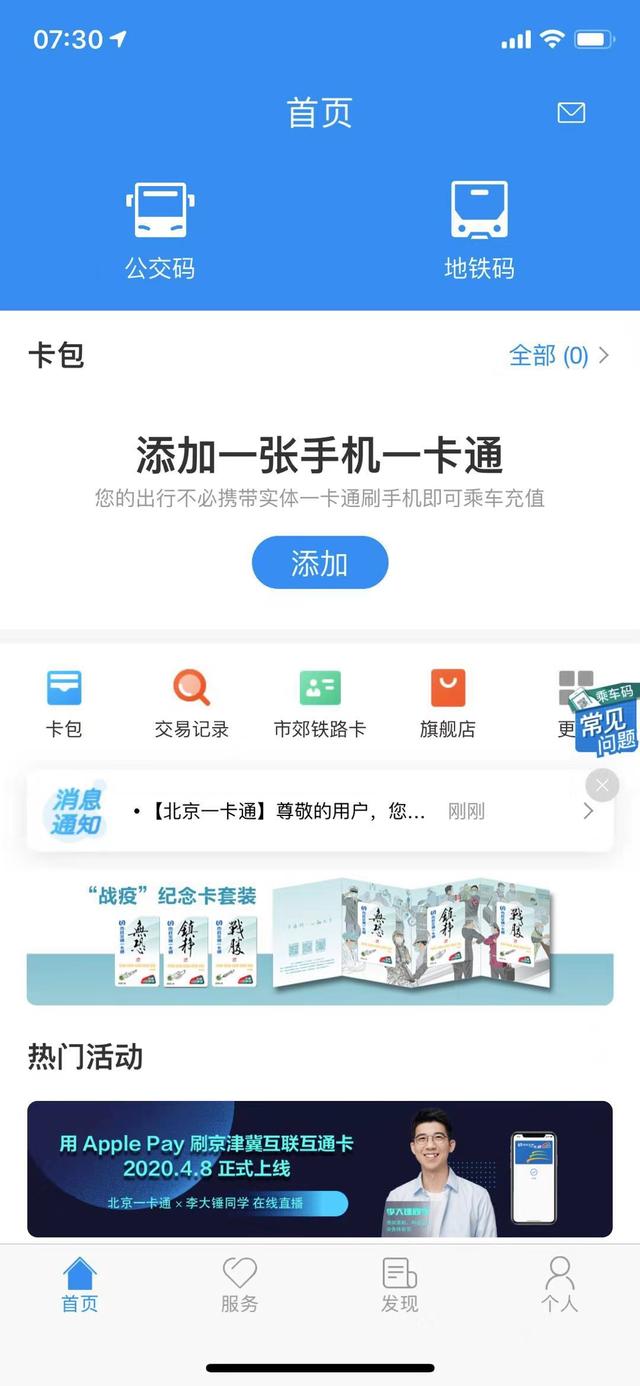The height and width of the screenshot is (1386, 640).
Task: Open 市郊铁路卡 suburban railway card
Action: 319,703
